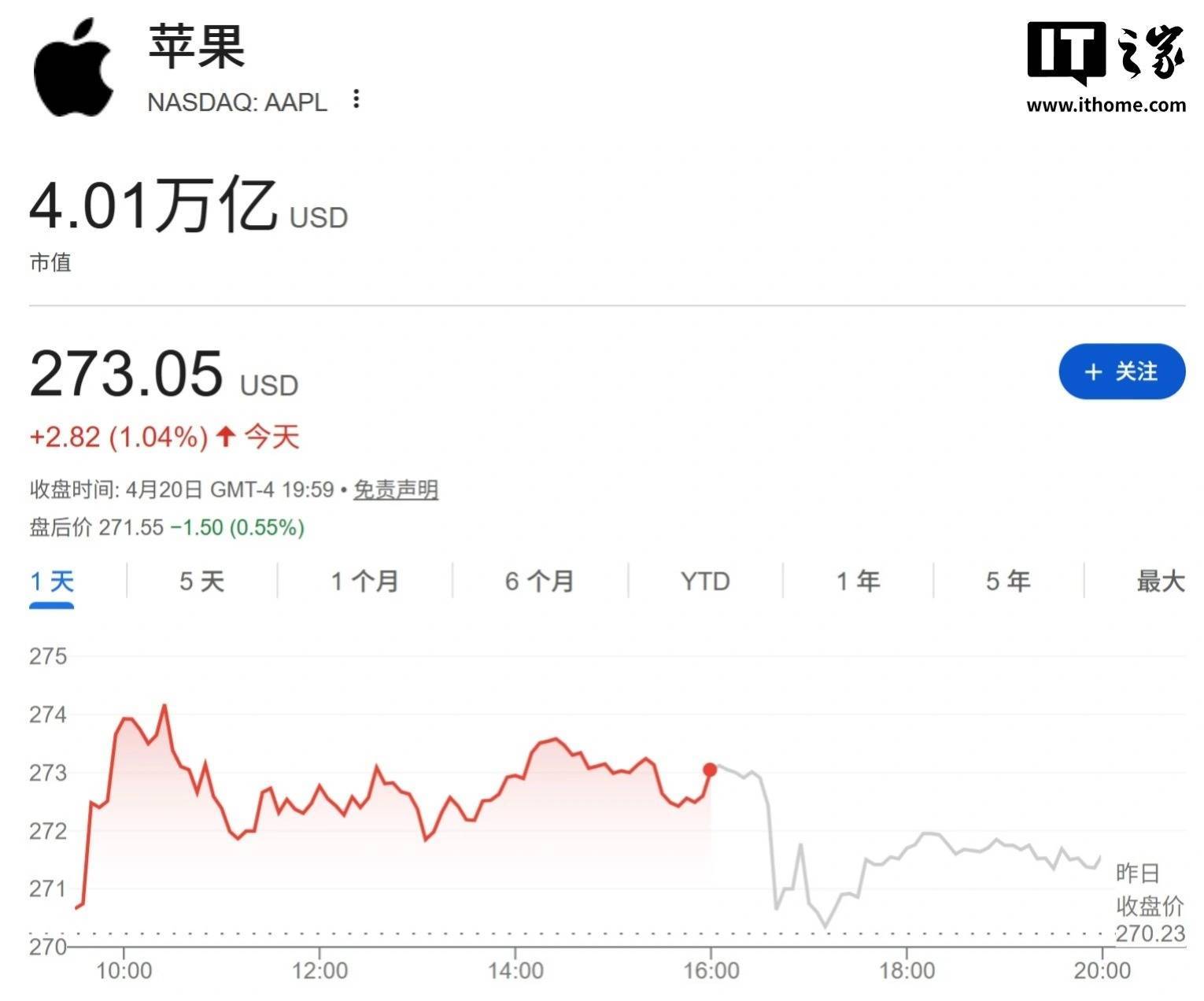View the 1 年 chart range
The height and width of the screenshot is (1001, 1204).
pyautogui.click(x=857, y=582)
